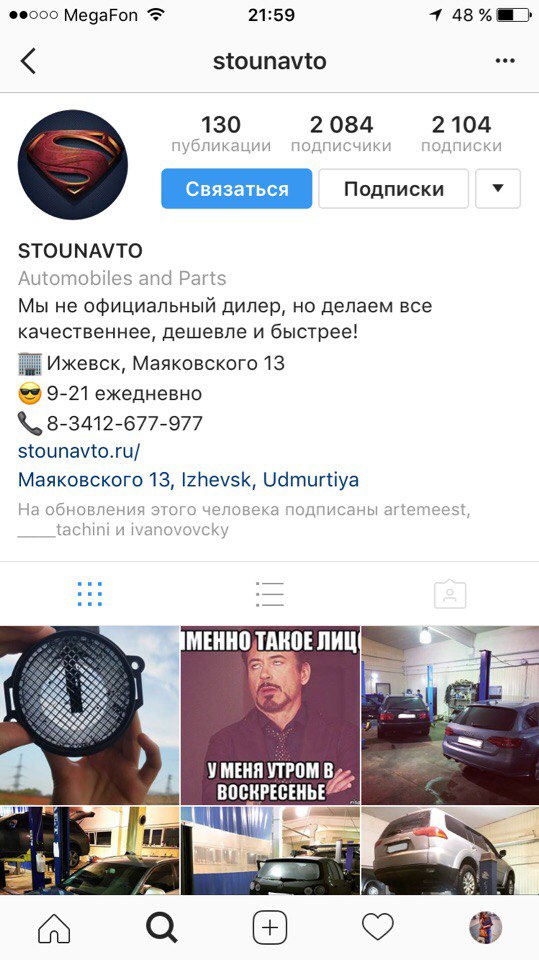
Task: Switch to grid view tab
Action: 89,594
